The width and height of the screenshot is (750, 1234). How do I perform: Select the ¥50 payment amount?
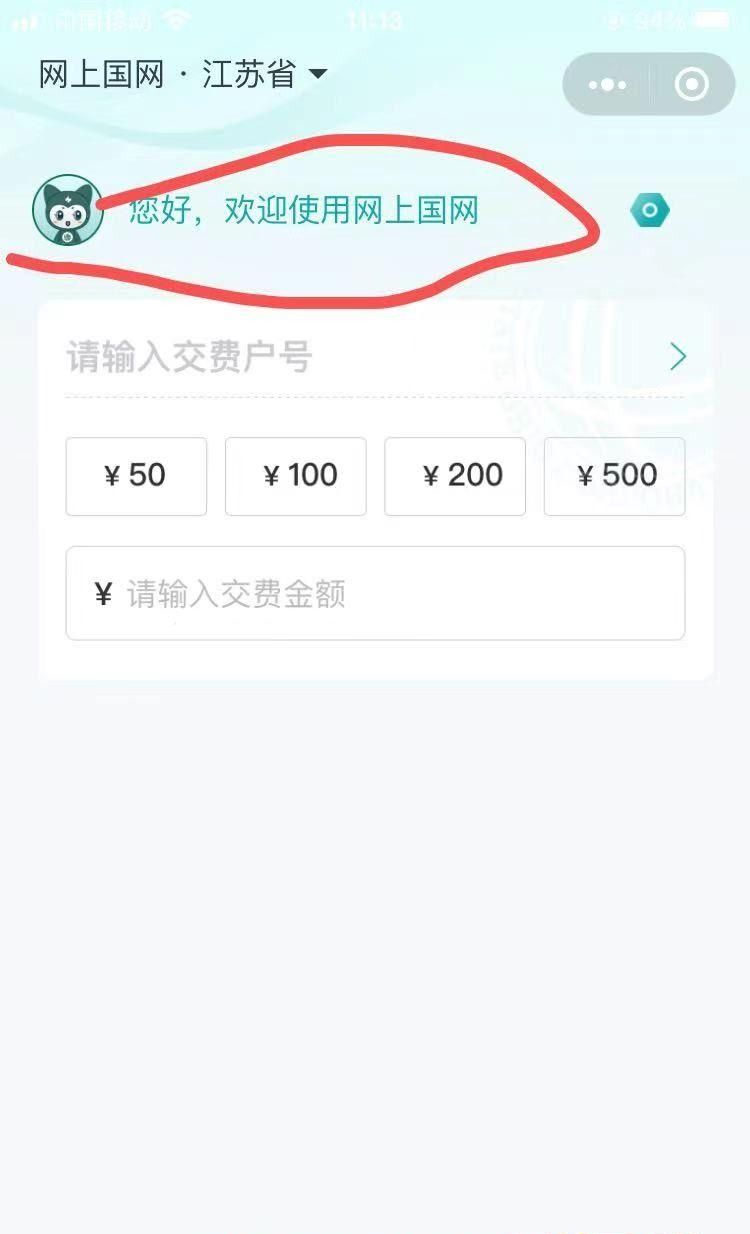tap(136, 476)
